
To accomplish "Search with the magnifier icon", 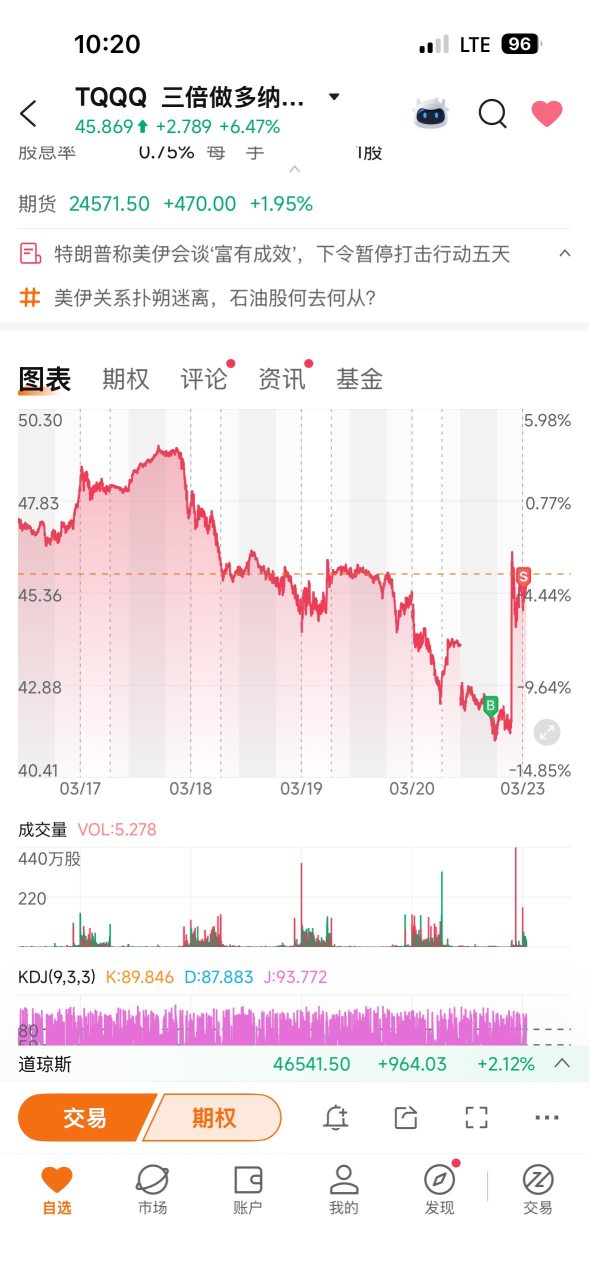I will tap(492, 114).
